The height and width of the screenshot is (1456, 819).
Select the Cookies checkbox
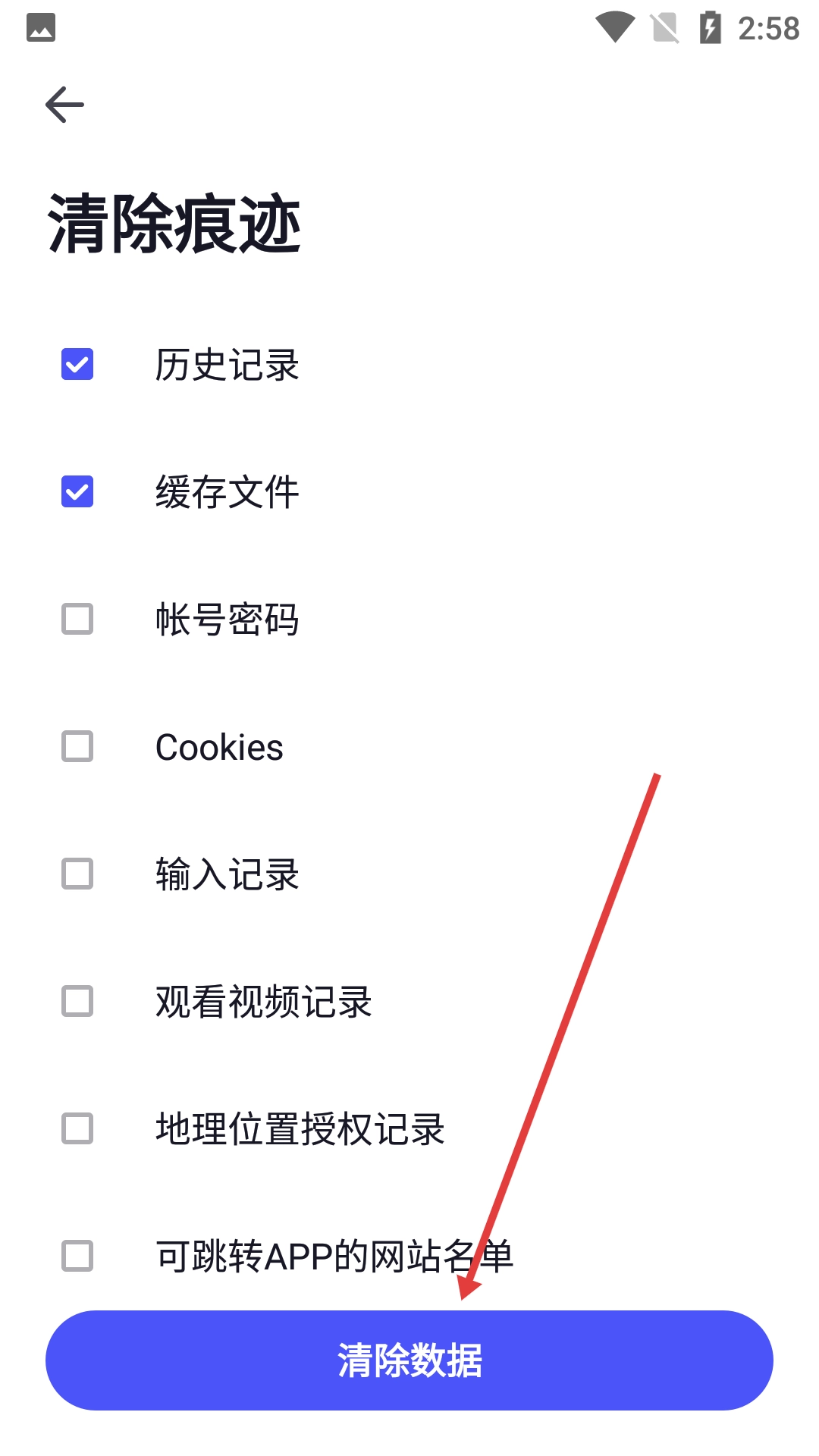tap(77, 746)
